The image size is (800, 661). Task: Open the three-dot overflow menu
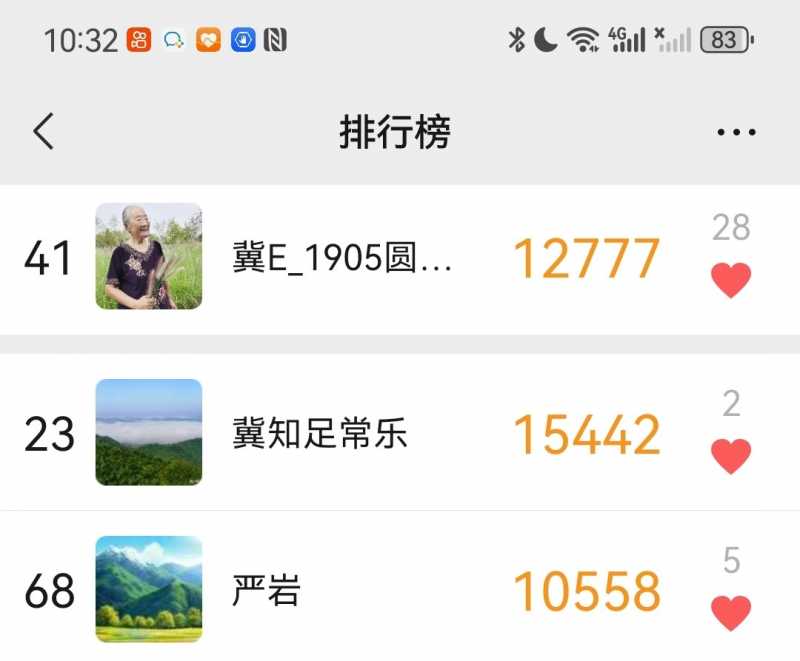click(x=736, y=132)
